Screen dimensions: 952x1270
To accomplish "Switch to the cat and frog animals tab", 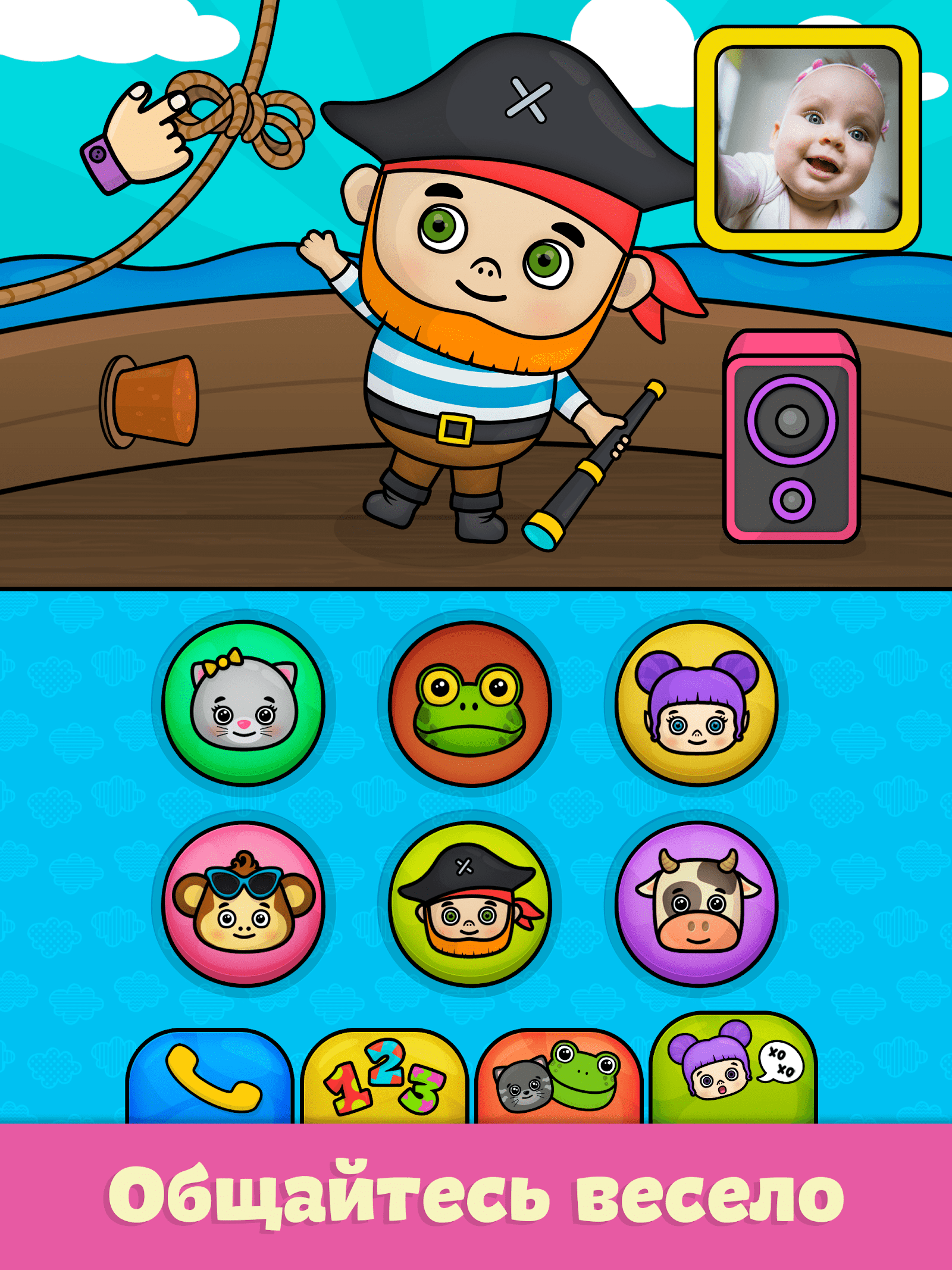I will (x=559, y=1077).
